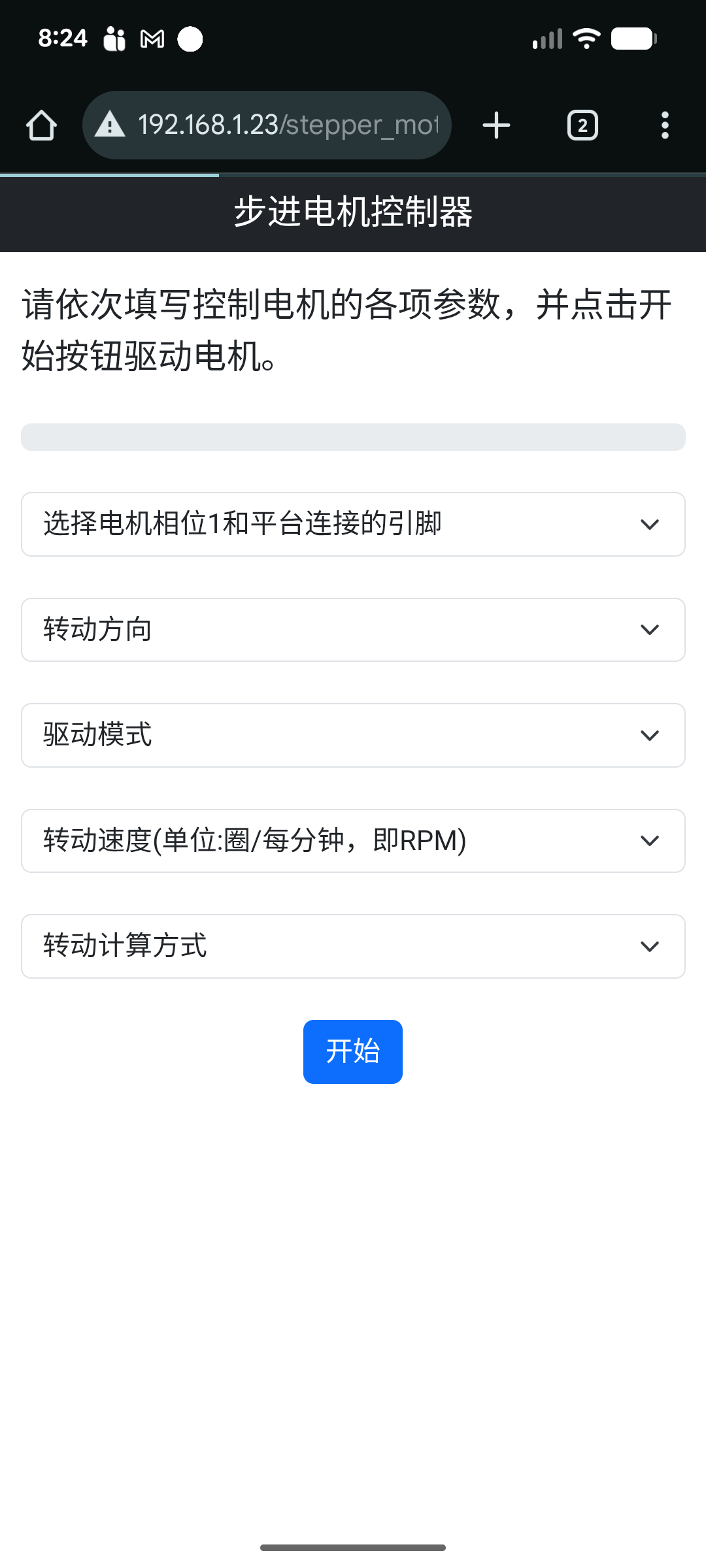Go to the browser home page
Image resolution: width=706 pixels, height=1568 pixels.
pos(41,125)
